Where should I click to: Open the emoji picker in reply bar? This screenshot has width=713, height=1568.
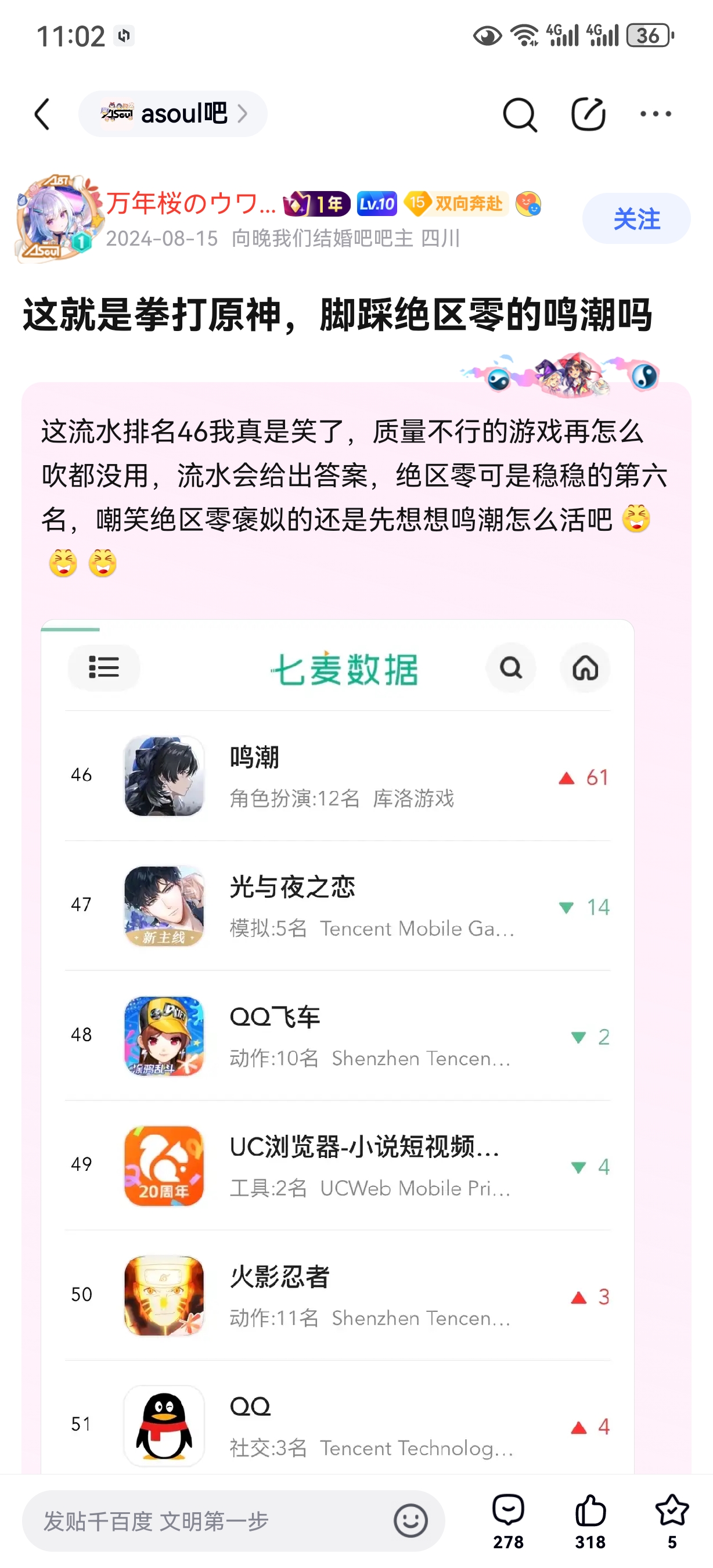coord(410,1520)
